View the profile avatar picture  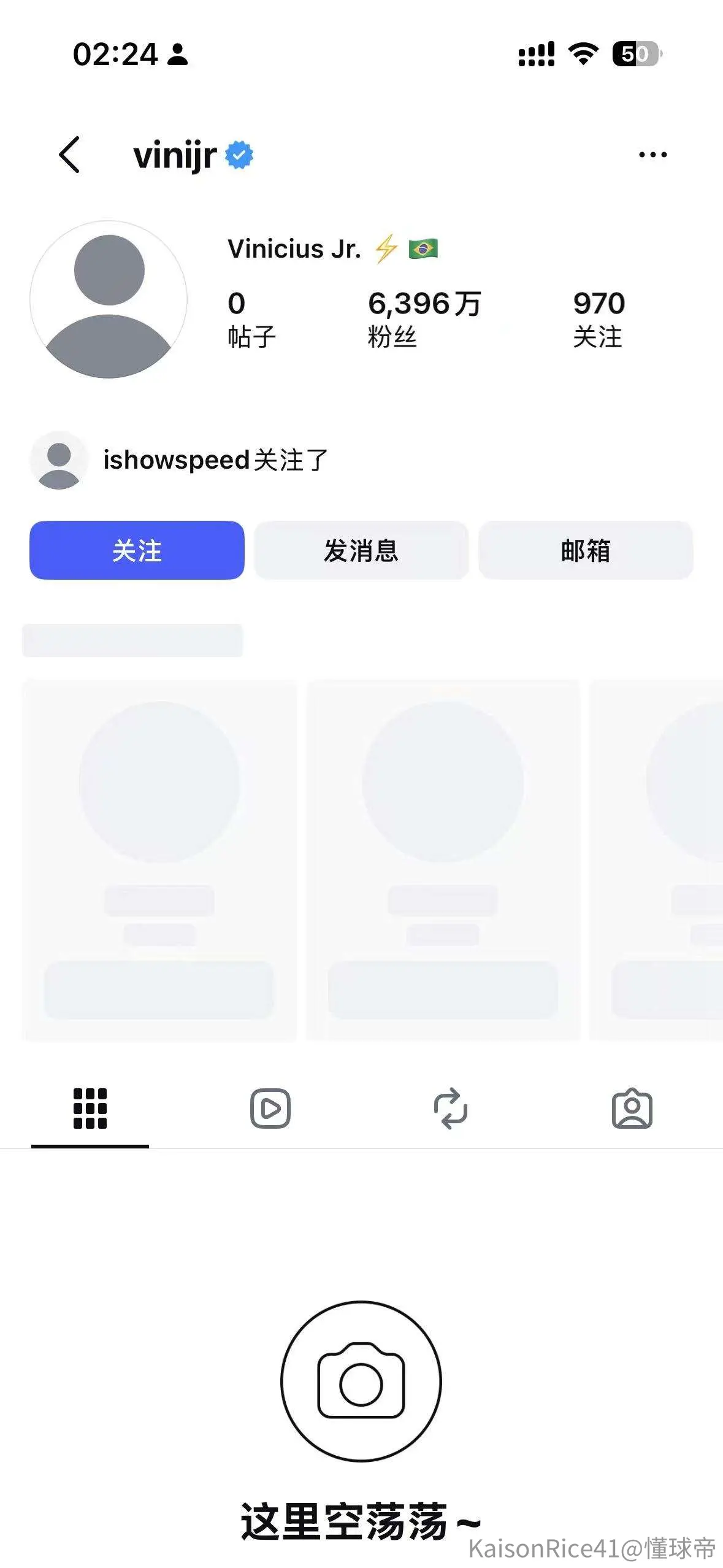[x=109, y=299]
